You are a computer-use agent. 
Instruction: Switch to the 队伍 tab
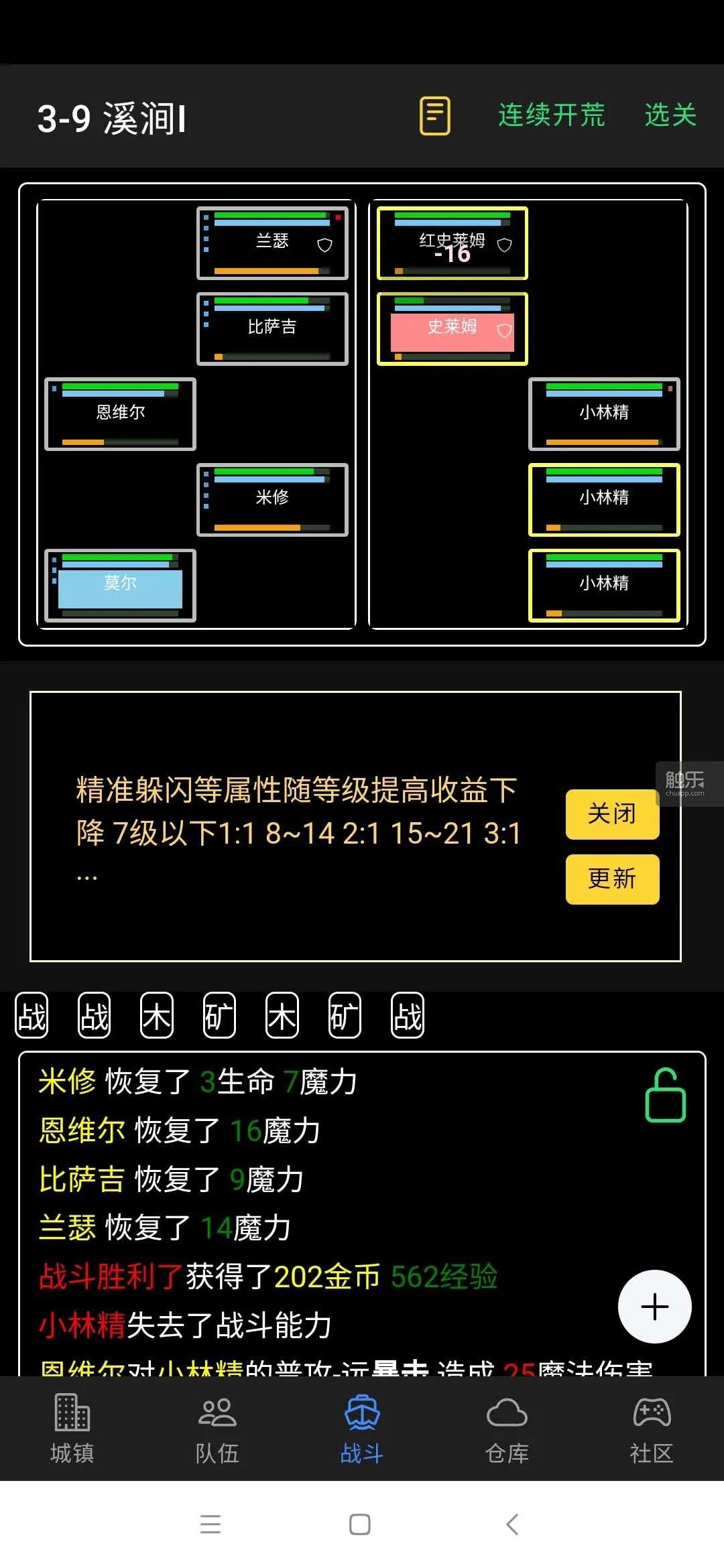coord(217,1428)
